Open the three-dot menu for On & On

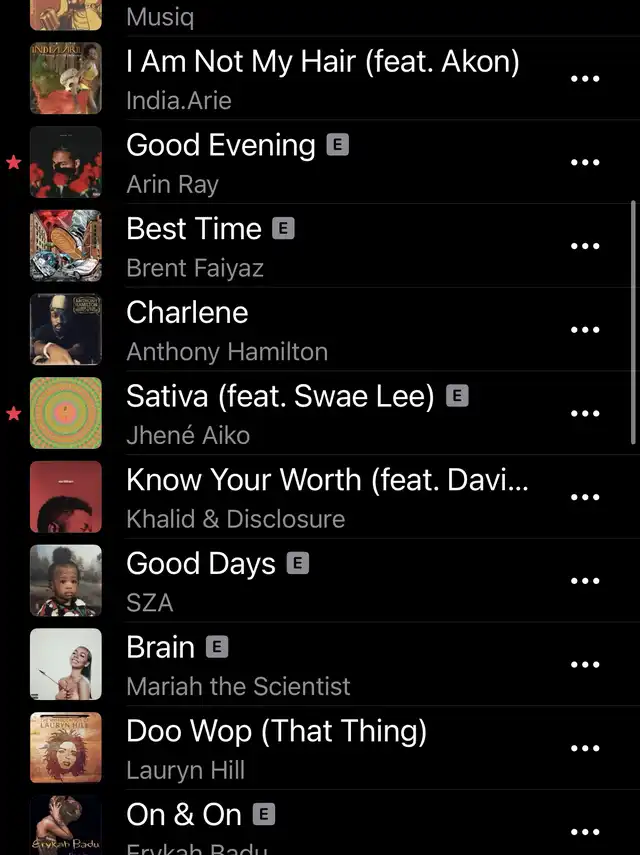[584, 832]
